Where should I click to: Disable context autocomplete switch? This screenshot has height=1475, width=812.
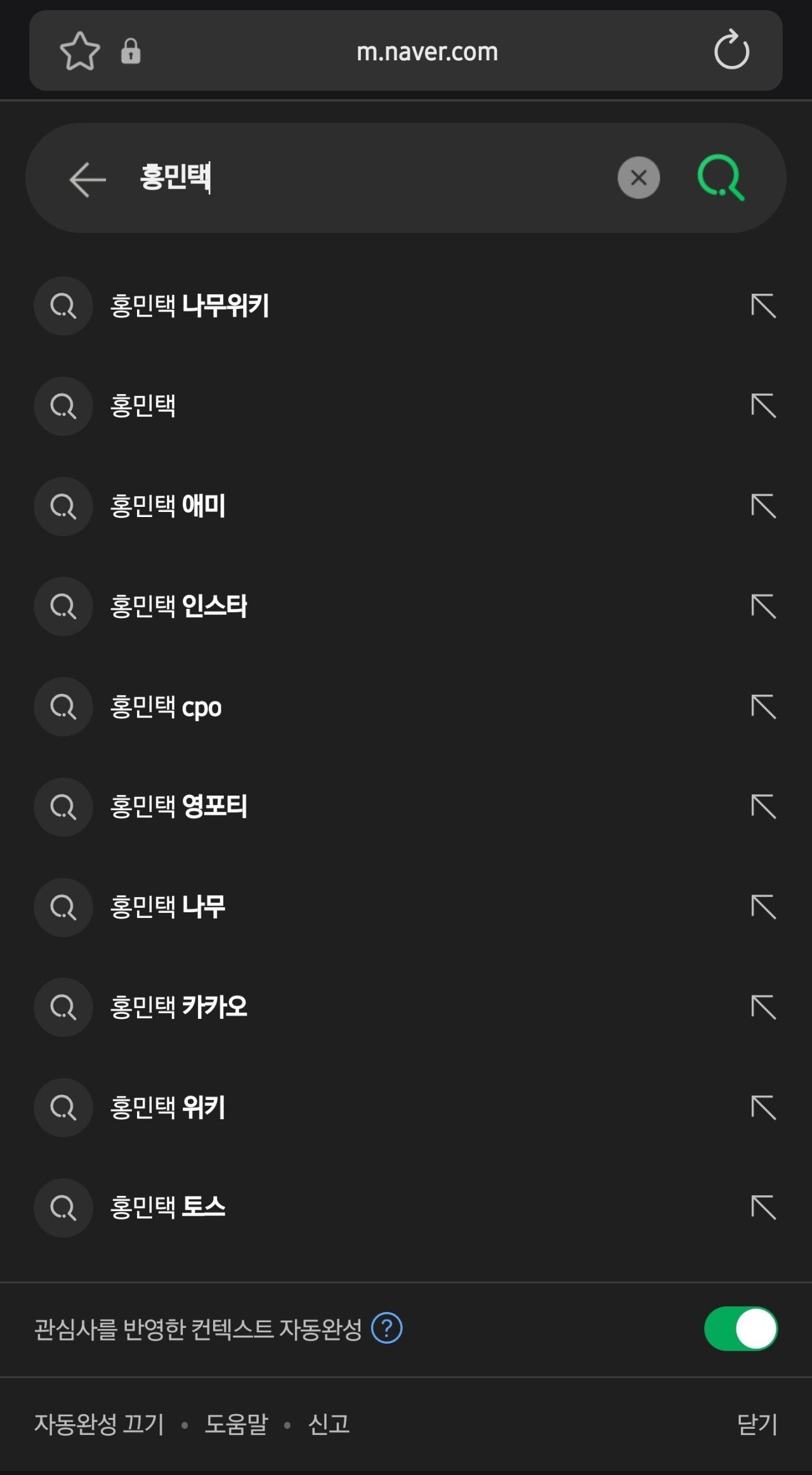(740, 1328)
